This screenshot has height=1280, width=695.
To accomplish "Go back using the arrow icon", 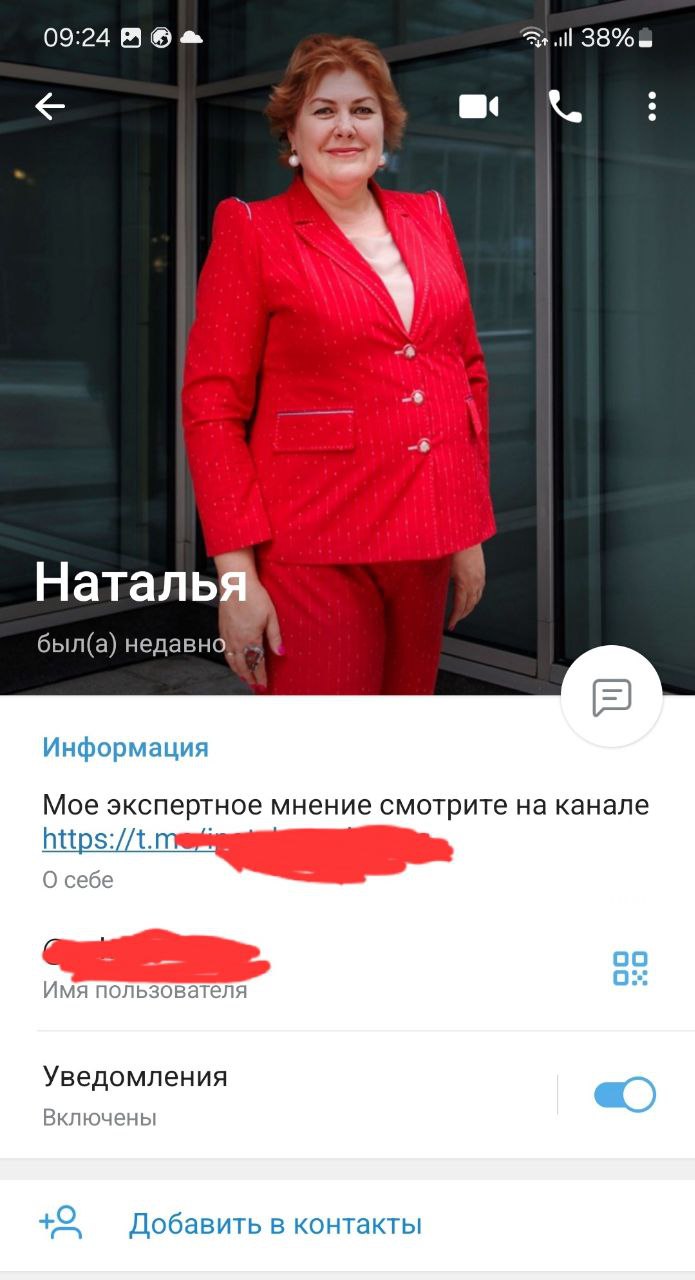I will [x=49, y=106].
